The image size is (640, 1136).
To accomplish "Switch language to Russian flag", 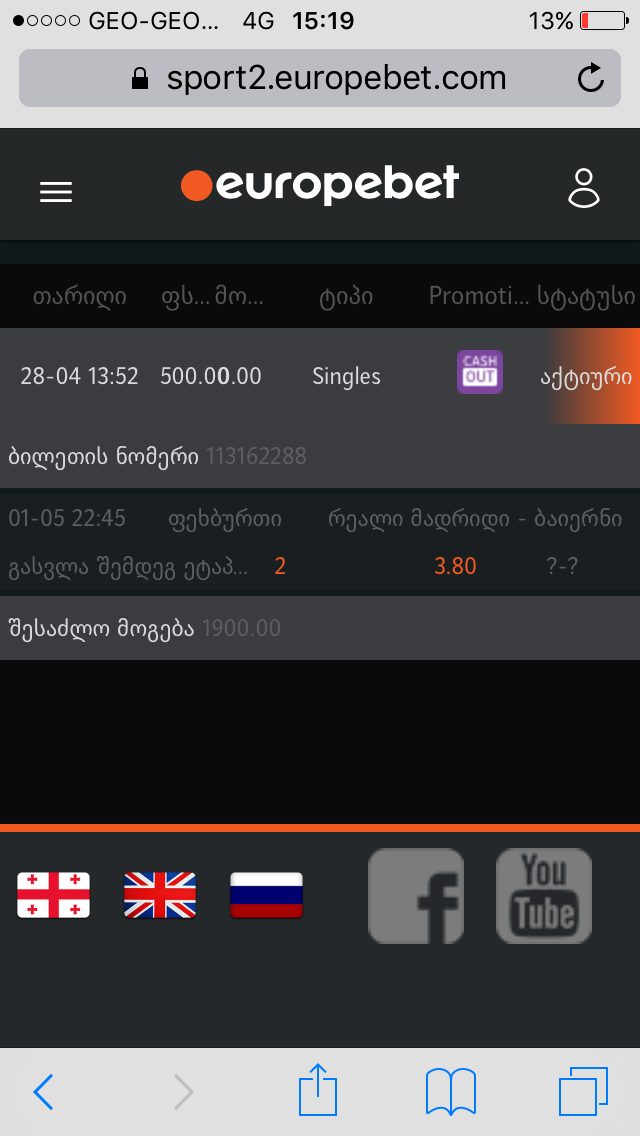I will pos(266,894).
